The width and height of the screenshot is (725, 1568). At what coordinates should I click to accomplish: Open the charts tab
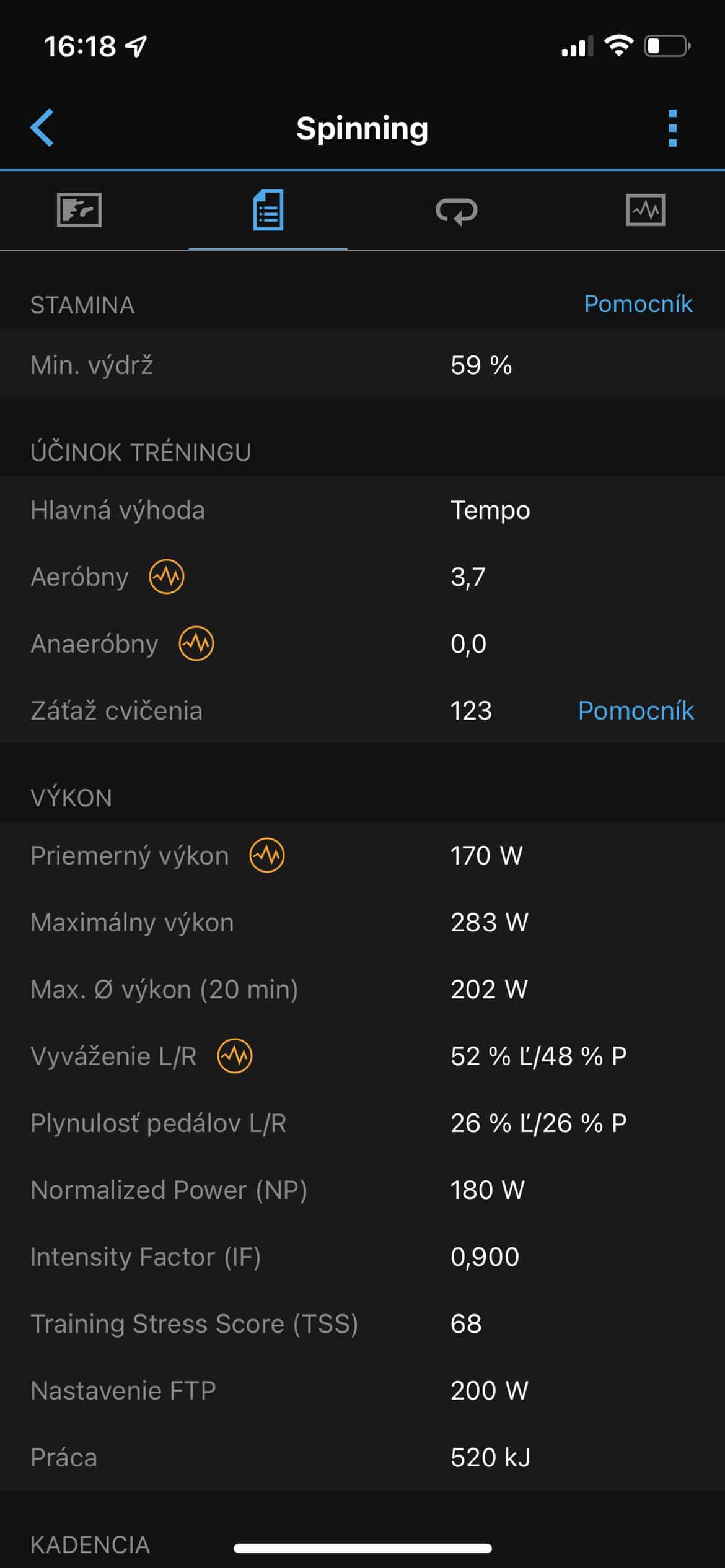pyautogui.click(x=646, y=210)
